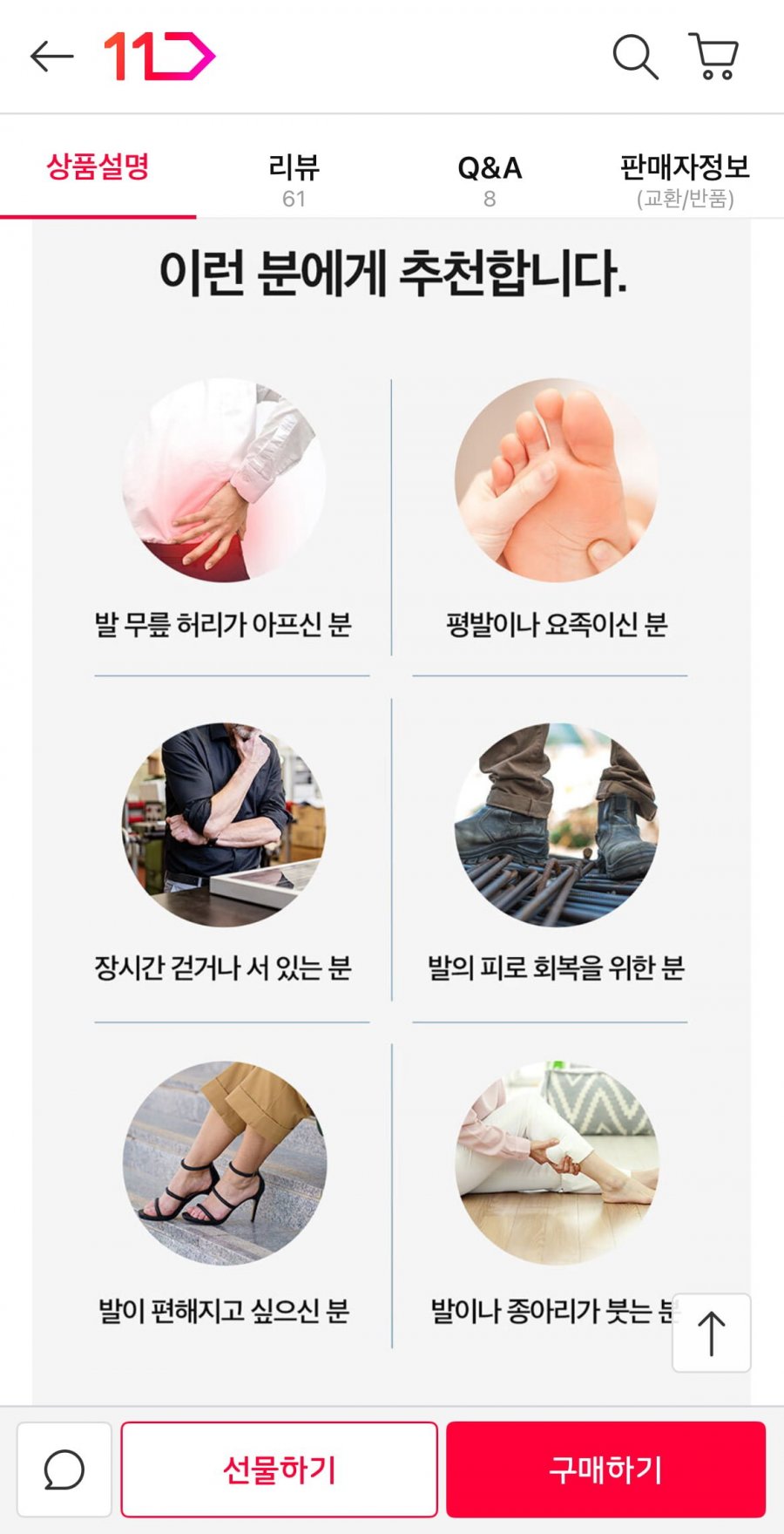Switch to the 리뷰 tab
Viewport: 784px width, 1534px height.
pyautogui.click(x=294, y=179)
